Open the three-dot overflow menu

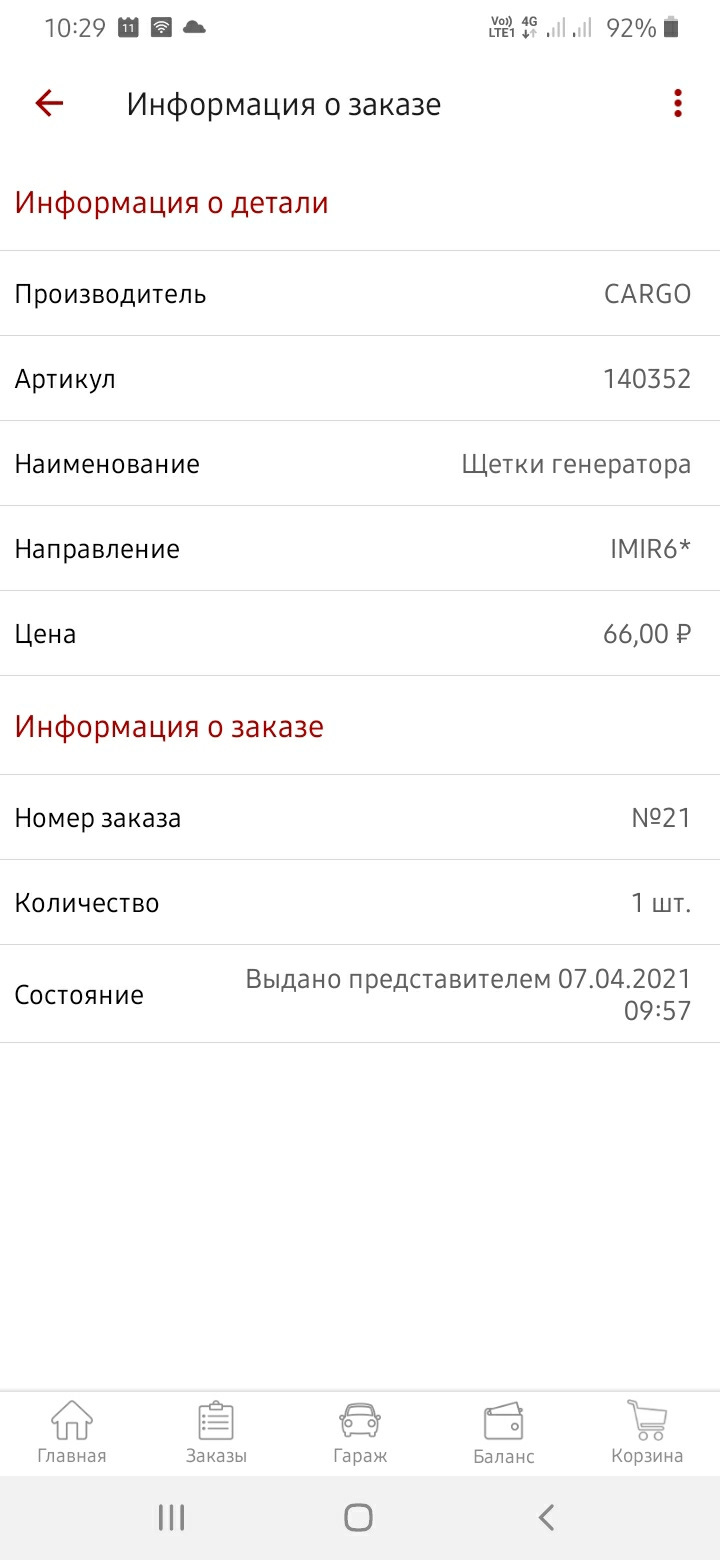pyautogui.click(x=677, y=103)
